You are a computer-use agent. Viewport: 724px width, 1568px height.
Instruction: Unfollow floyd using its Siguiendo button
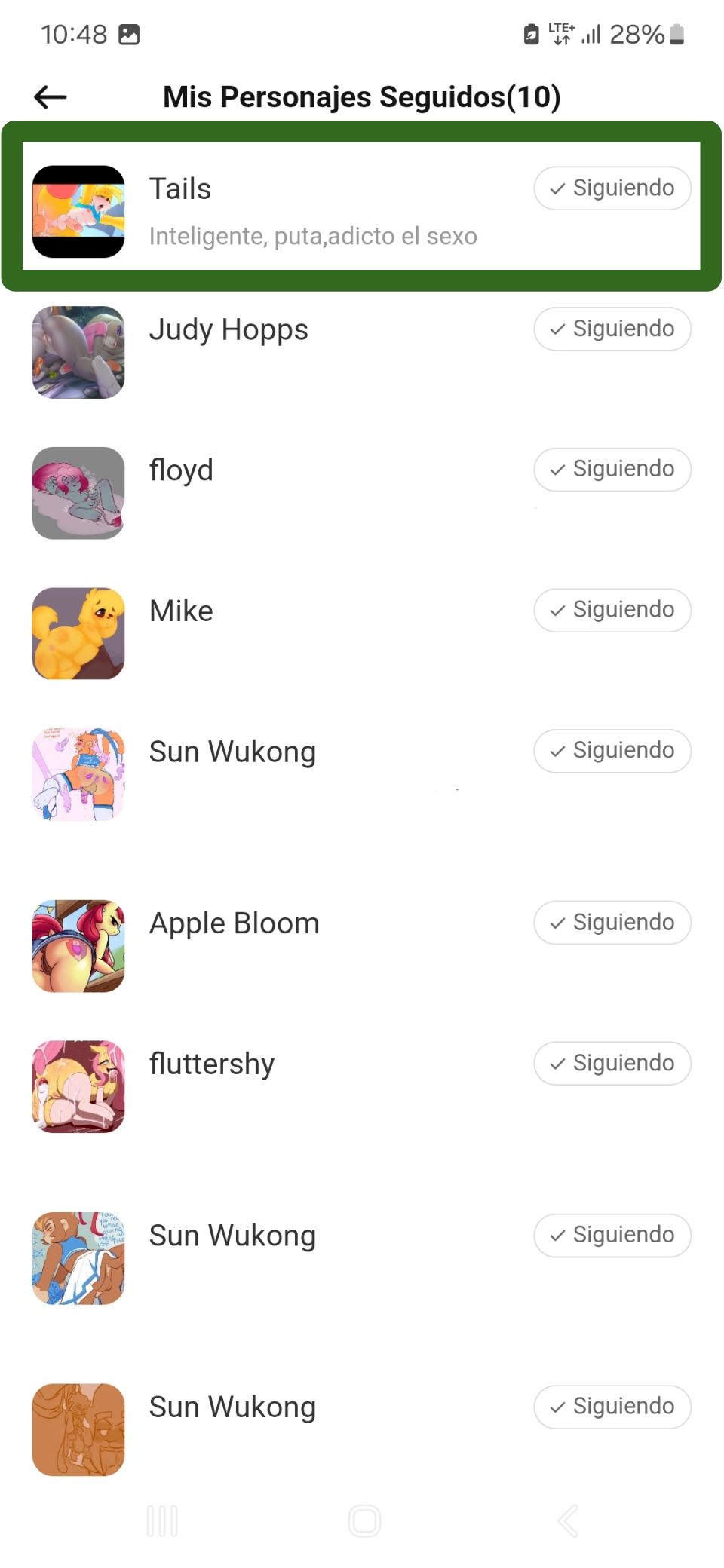pos(612,469)
